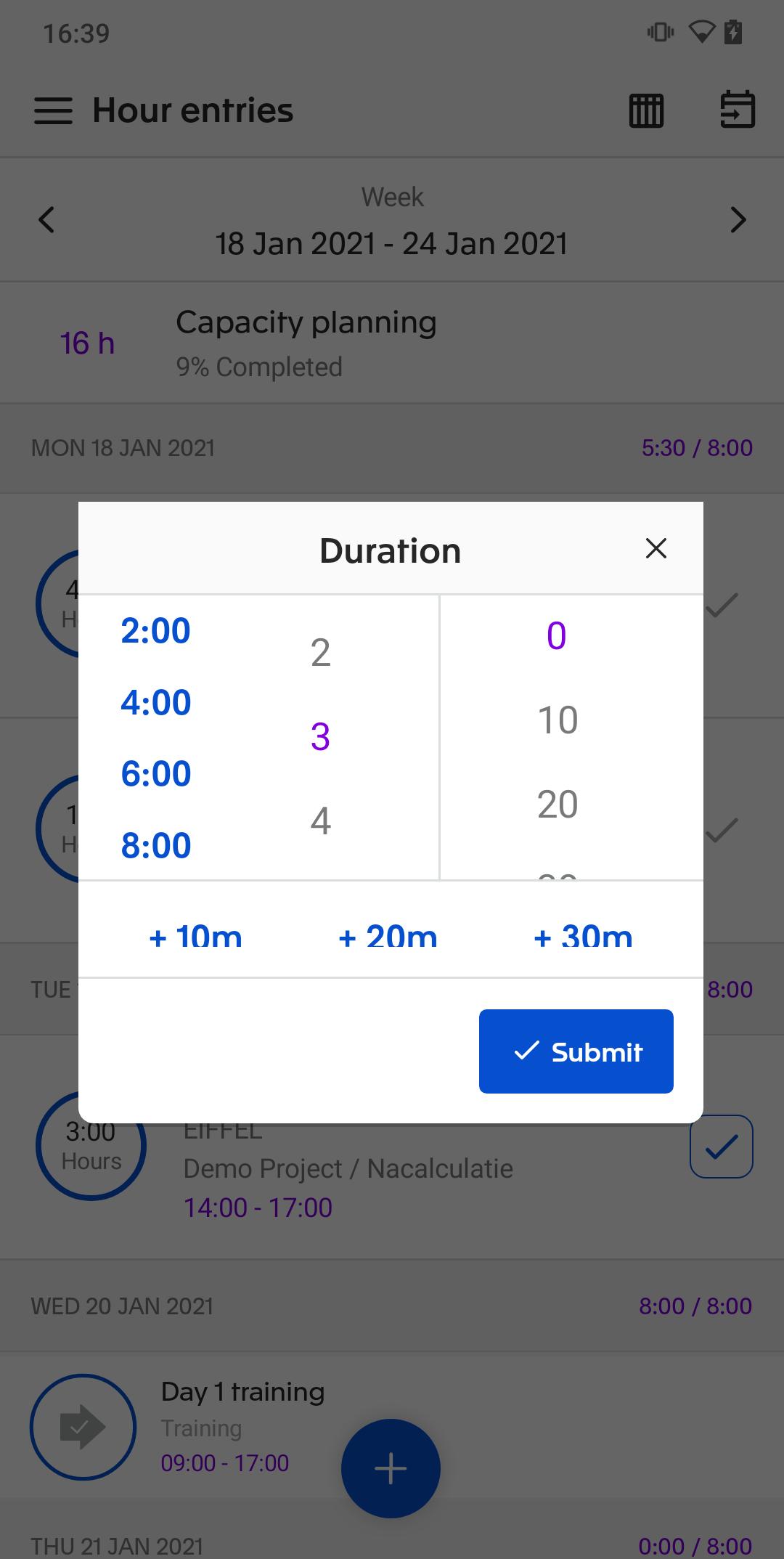Open the Capacity planning summary row
The height and width of the screenshot is (1559, 784).
click(x=305, y=341)
